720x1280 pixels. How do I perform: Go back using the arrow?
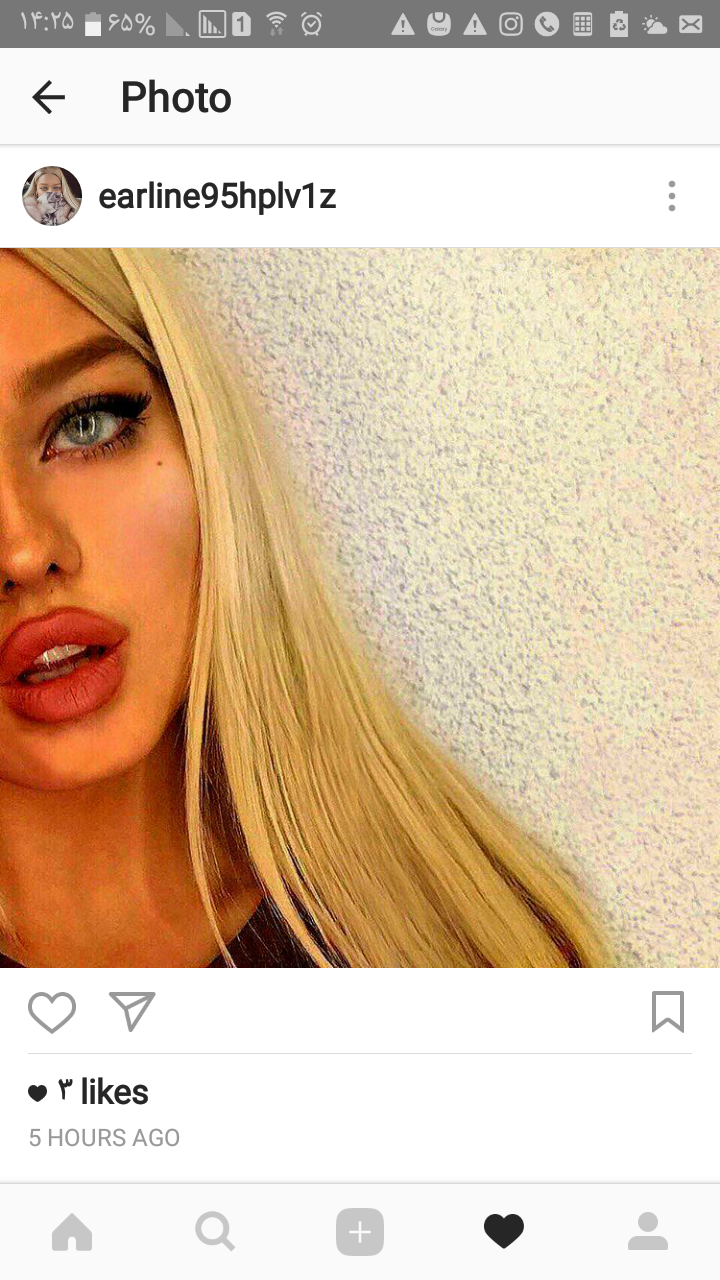(48, 97)
